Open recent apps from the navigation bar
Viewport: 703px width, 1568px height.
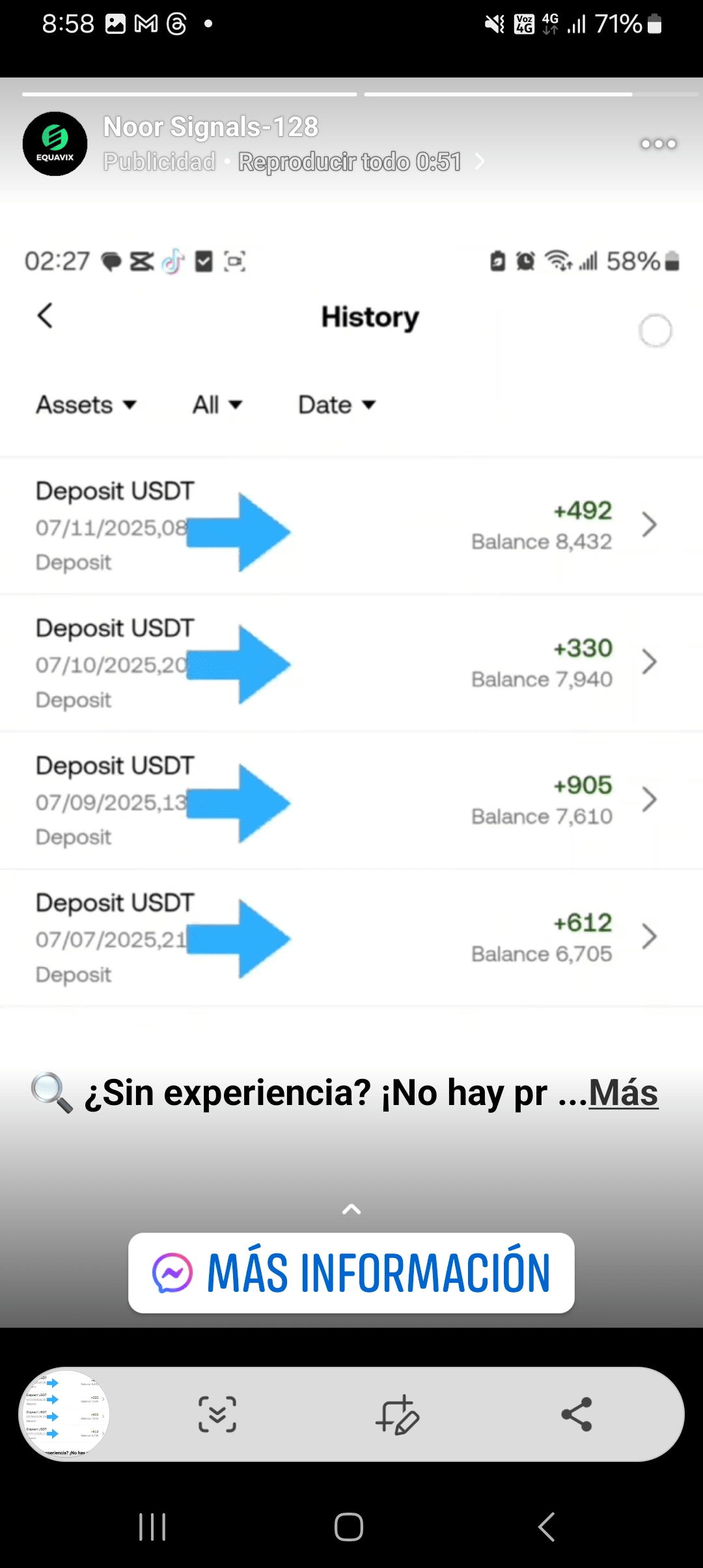(152, 1526)
